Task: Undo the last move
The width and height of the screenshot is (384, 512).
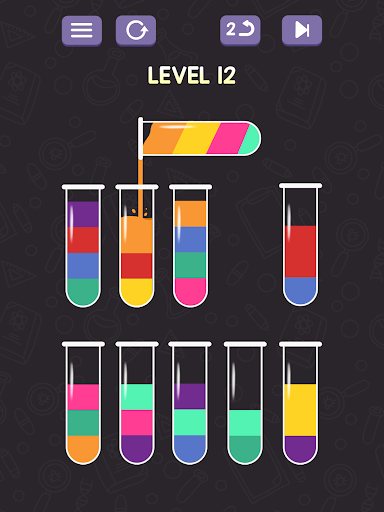Action: (240, 30)
